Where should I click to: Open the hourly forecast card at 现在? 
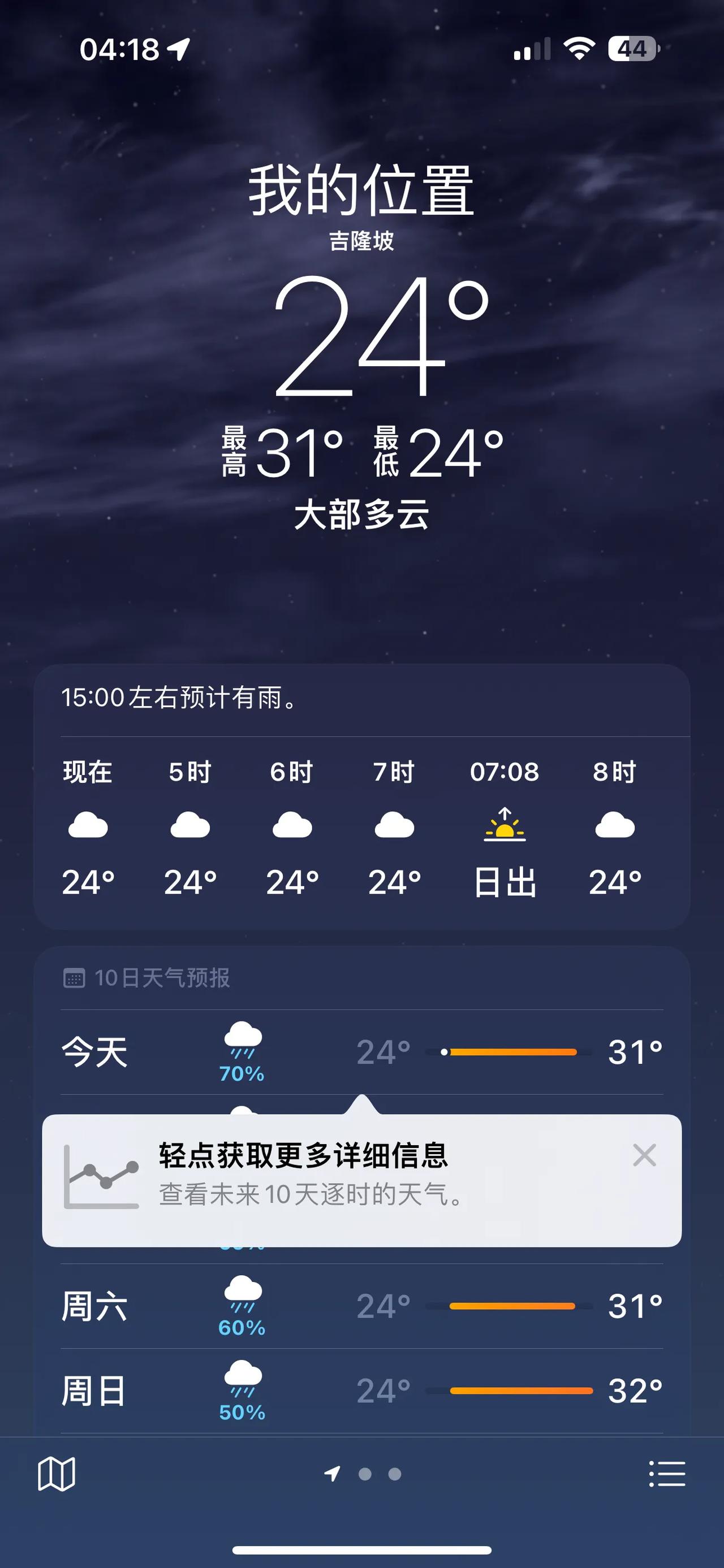coord(88,829)
